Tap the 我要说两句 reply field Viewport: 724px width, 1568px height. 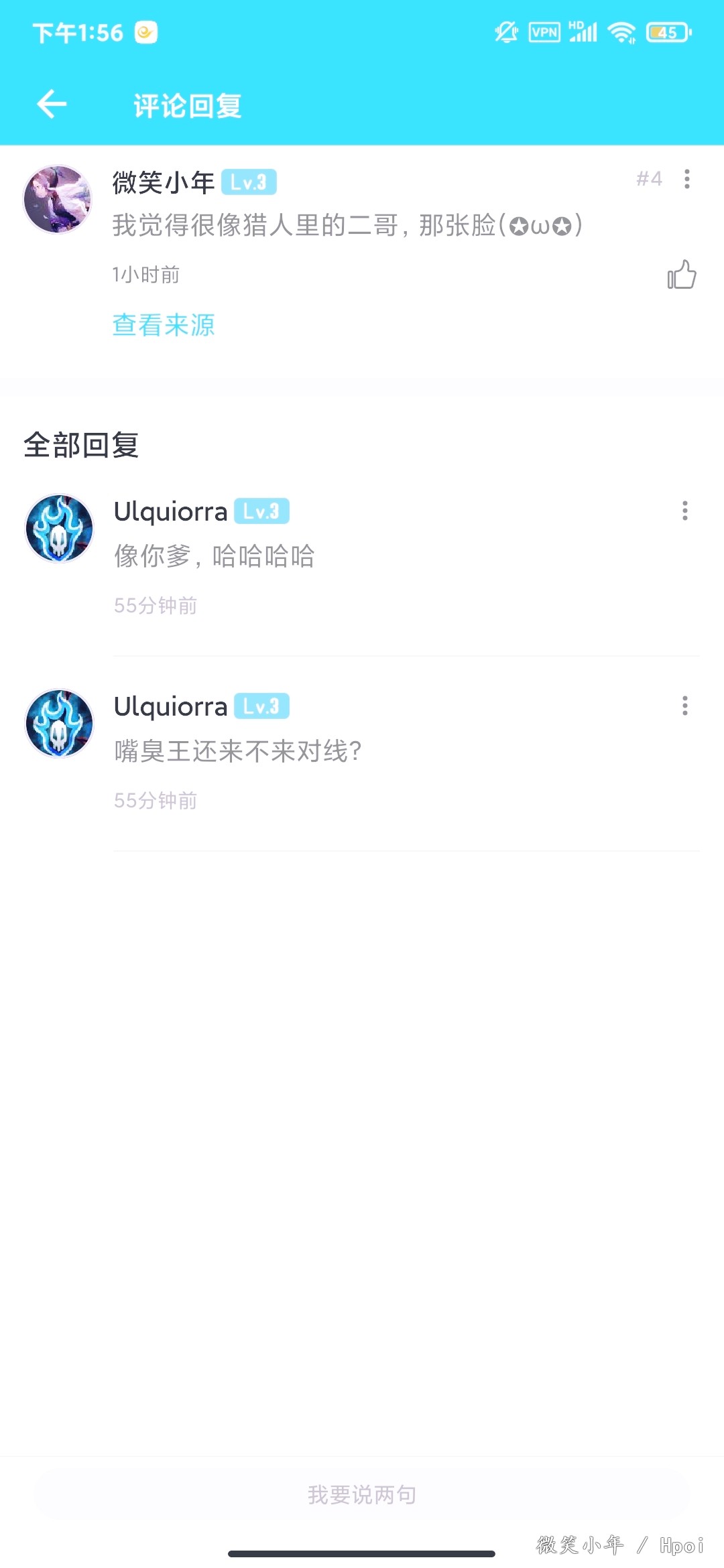click(x=362, y=1494)
